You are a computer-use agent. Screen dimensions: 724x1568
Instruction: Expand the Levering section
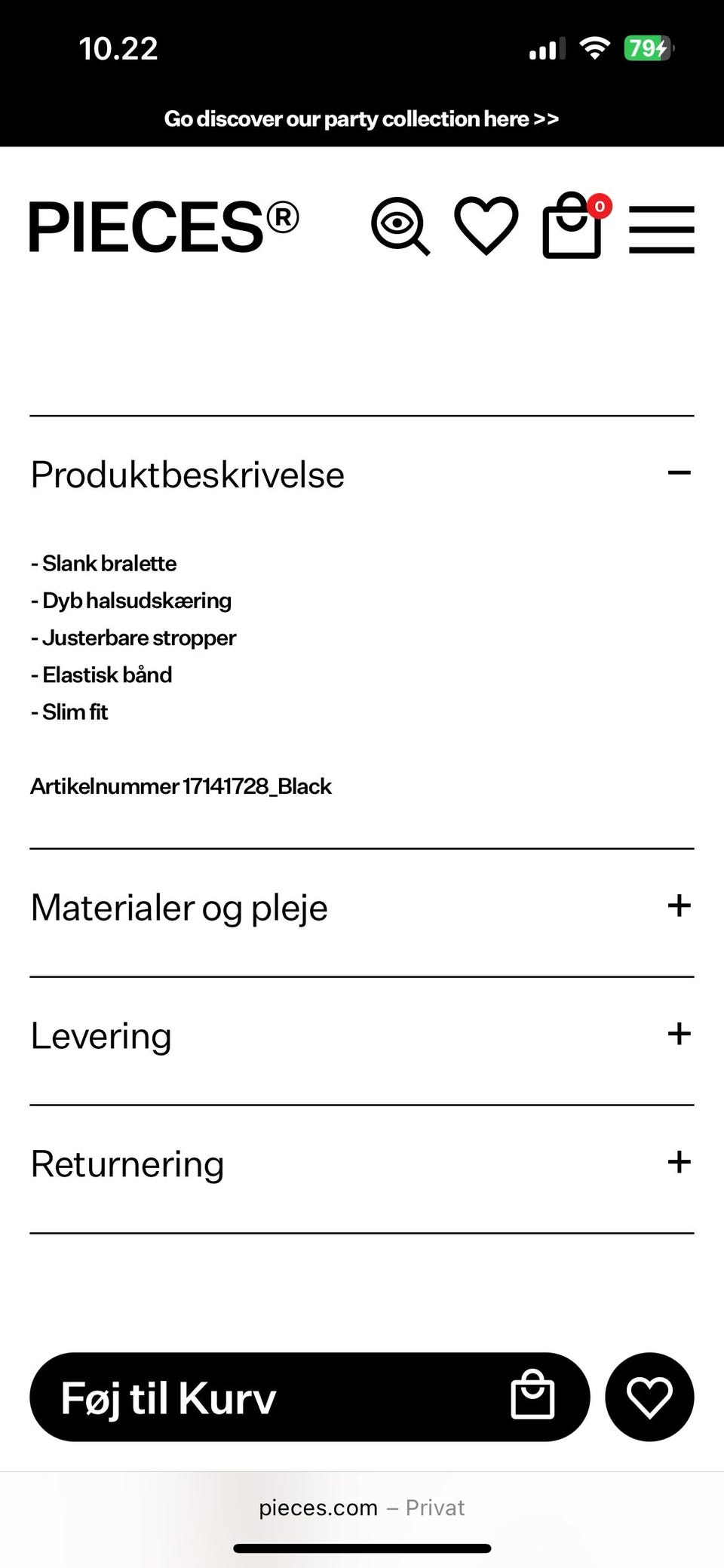[680, 1035]
